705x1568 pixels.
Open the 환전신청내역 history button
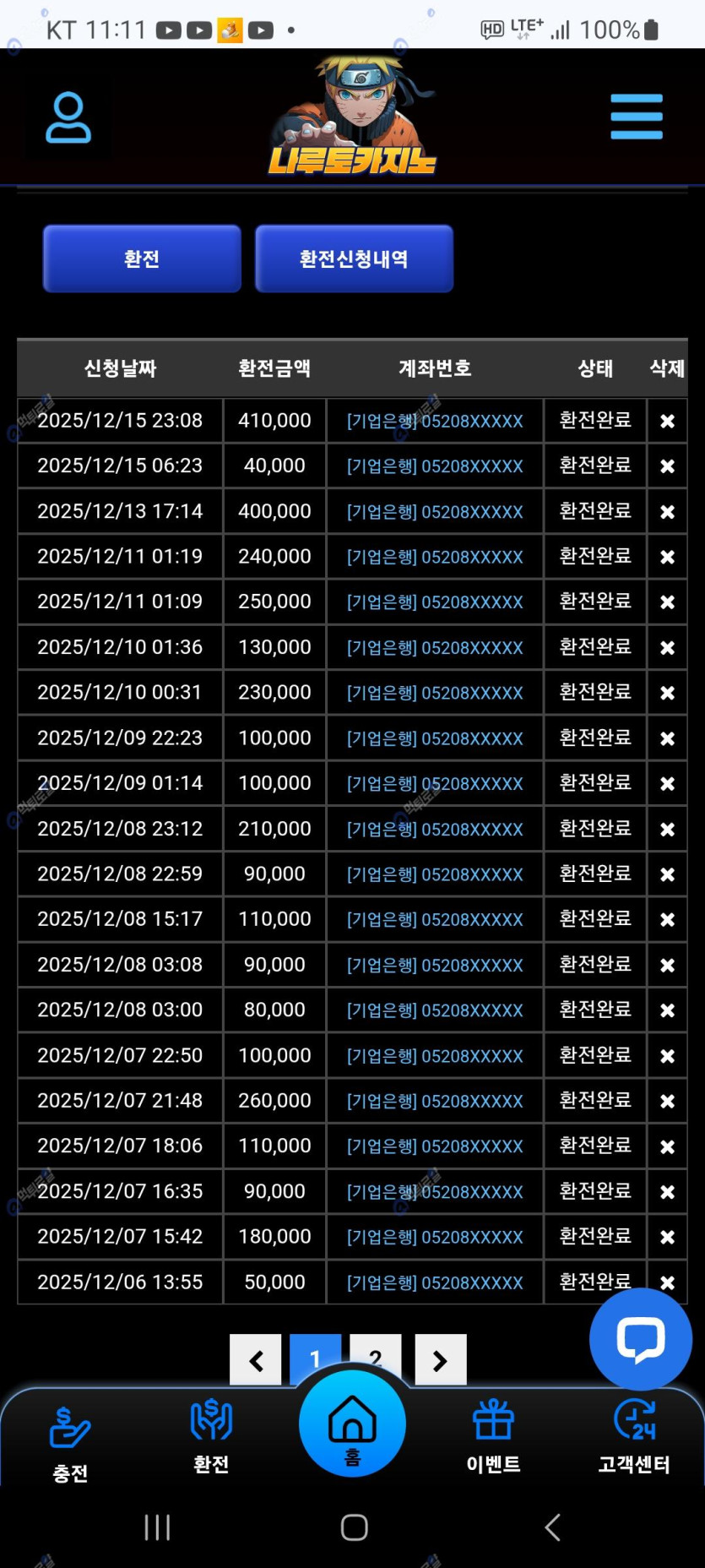(354, 259)
